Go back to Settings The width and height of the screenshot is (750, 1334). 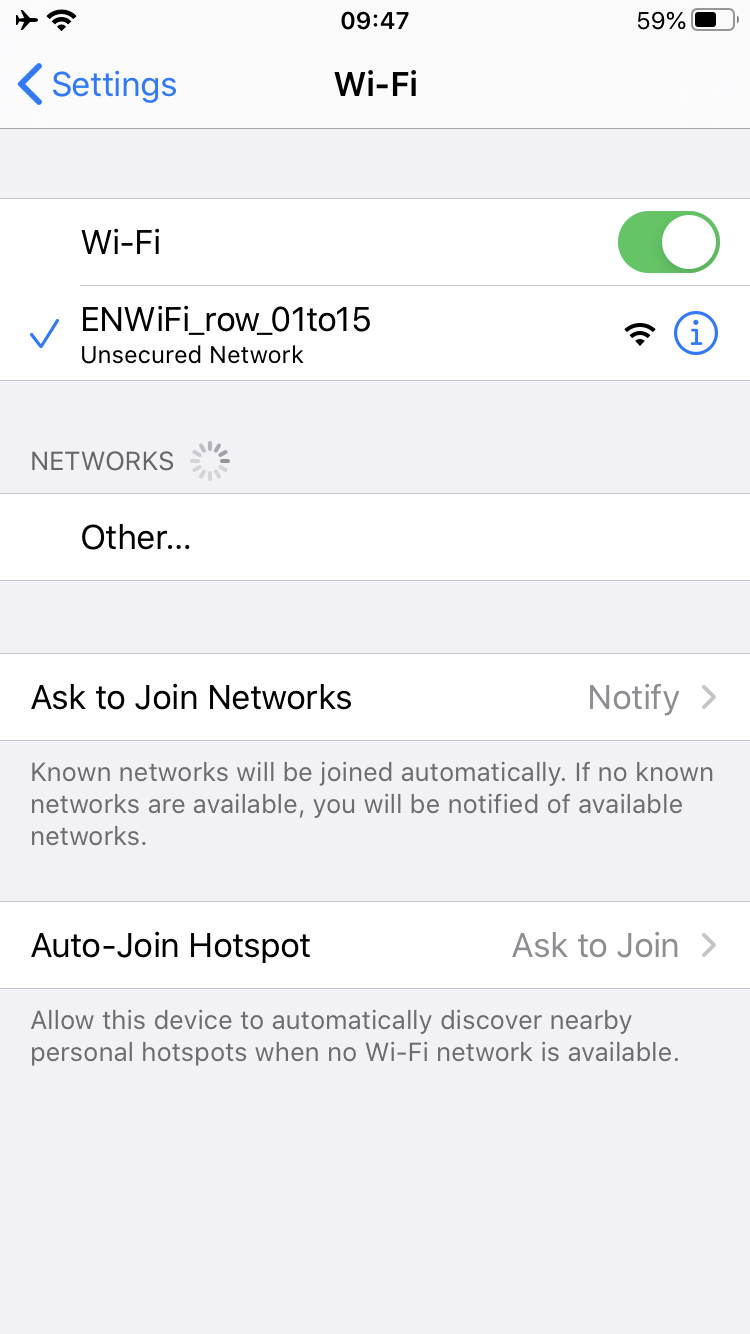click(97, 85)
